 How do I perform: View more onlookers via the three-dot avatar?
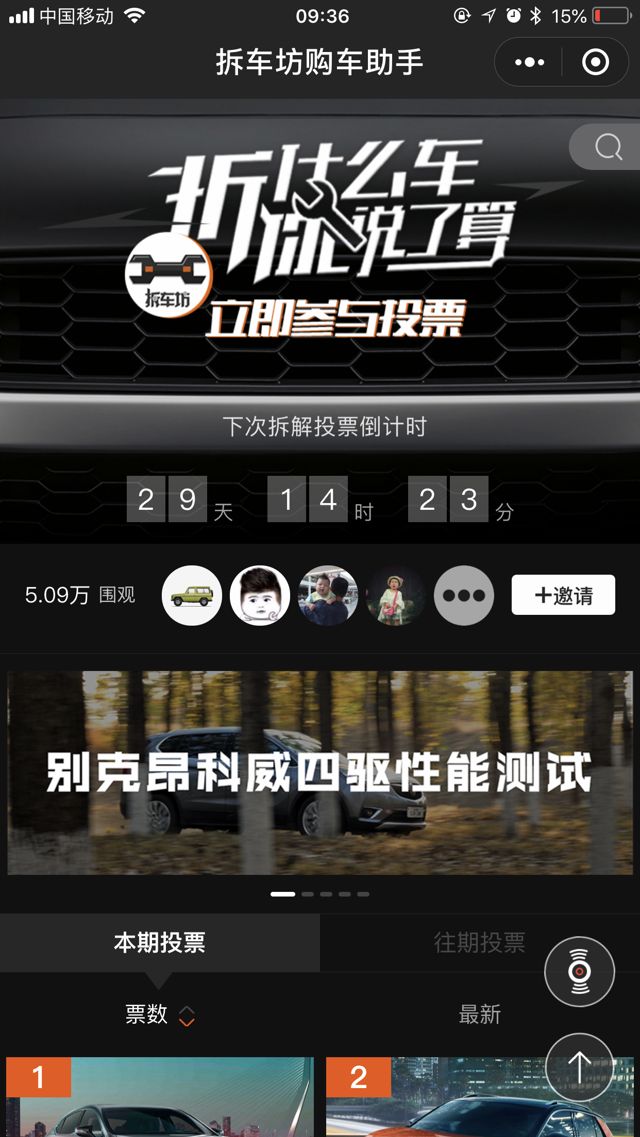click(x=464, y=595)
